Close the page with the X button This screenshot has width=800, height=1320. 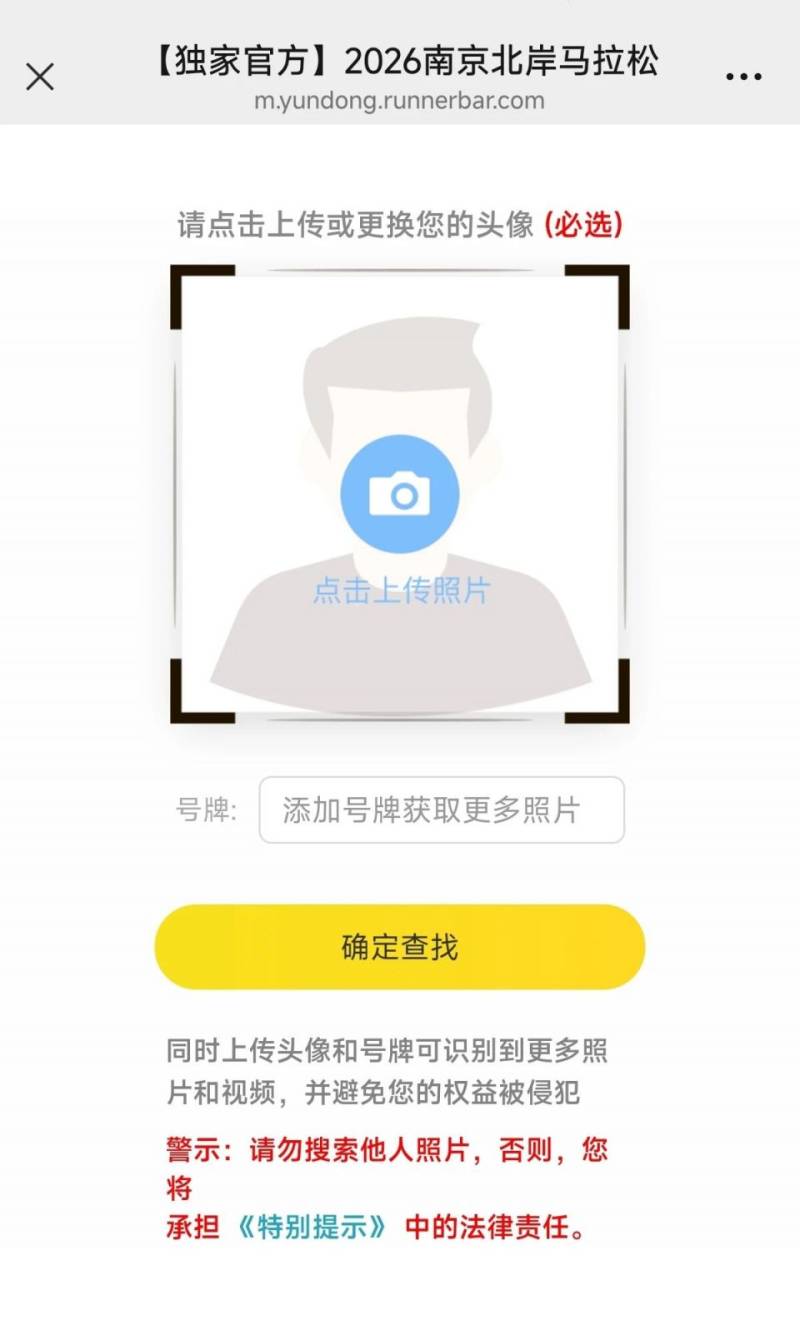(41, 75)
